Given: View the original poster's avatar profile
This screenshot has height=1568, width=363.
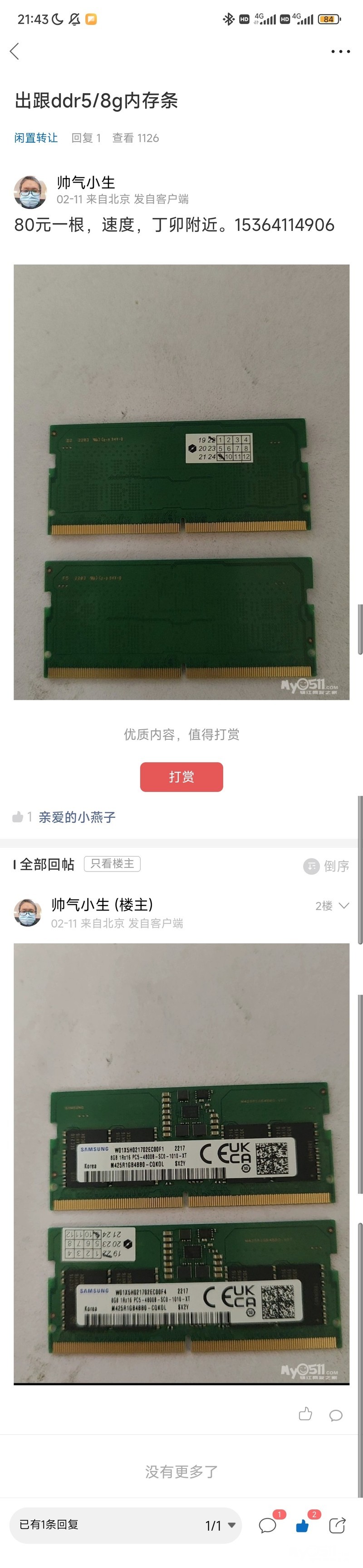Looking at the screenshot, I should [30, 192].
